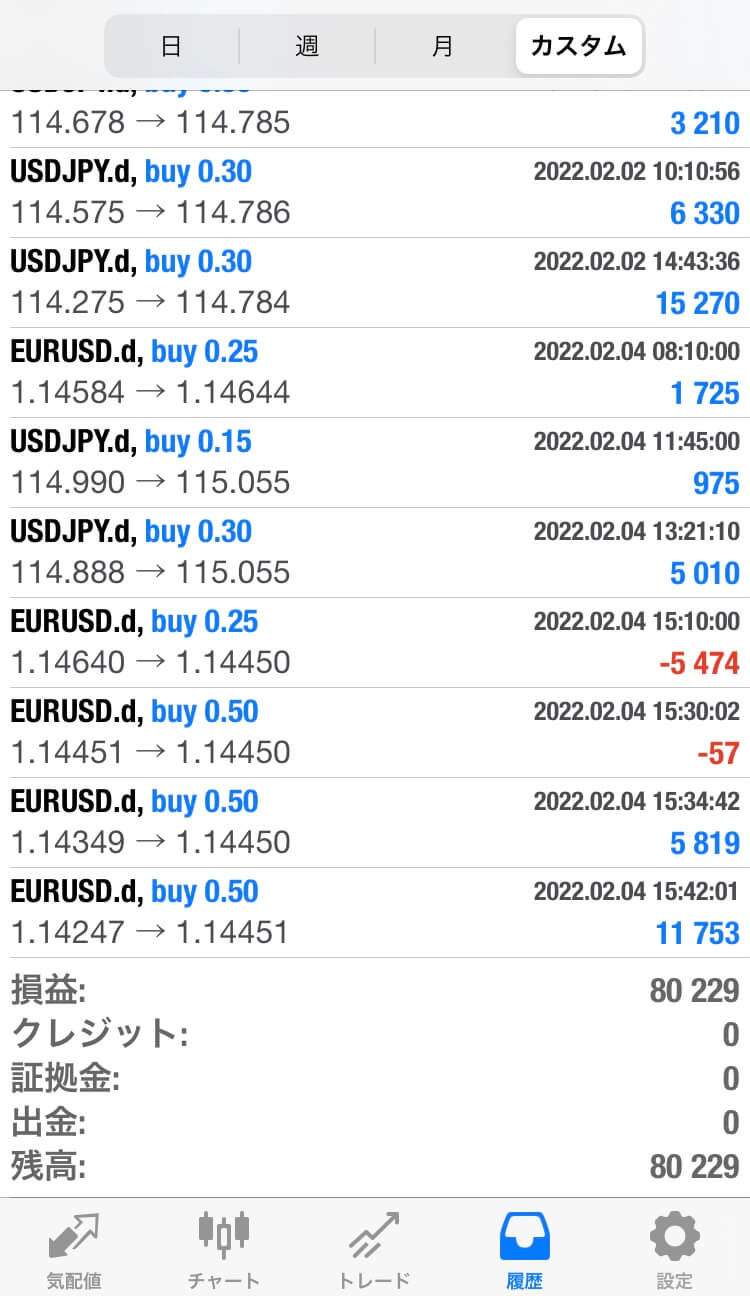
Task: Tap USDJPY buy 0.15 trade with profit 975
Action: pyautogui.click(x=375, y=463)
